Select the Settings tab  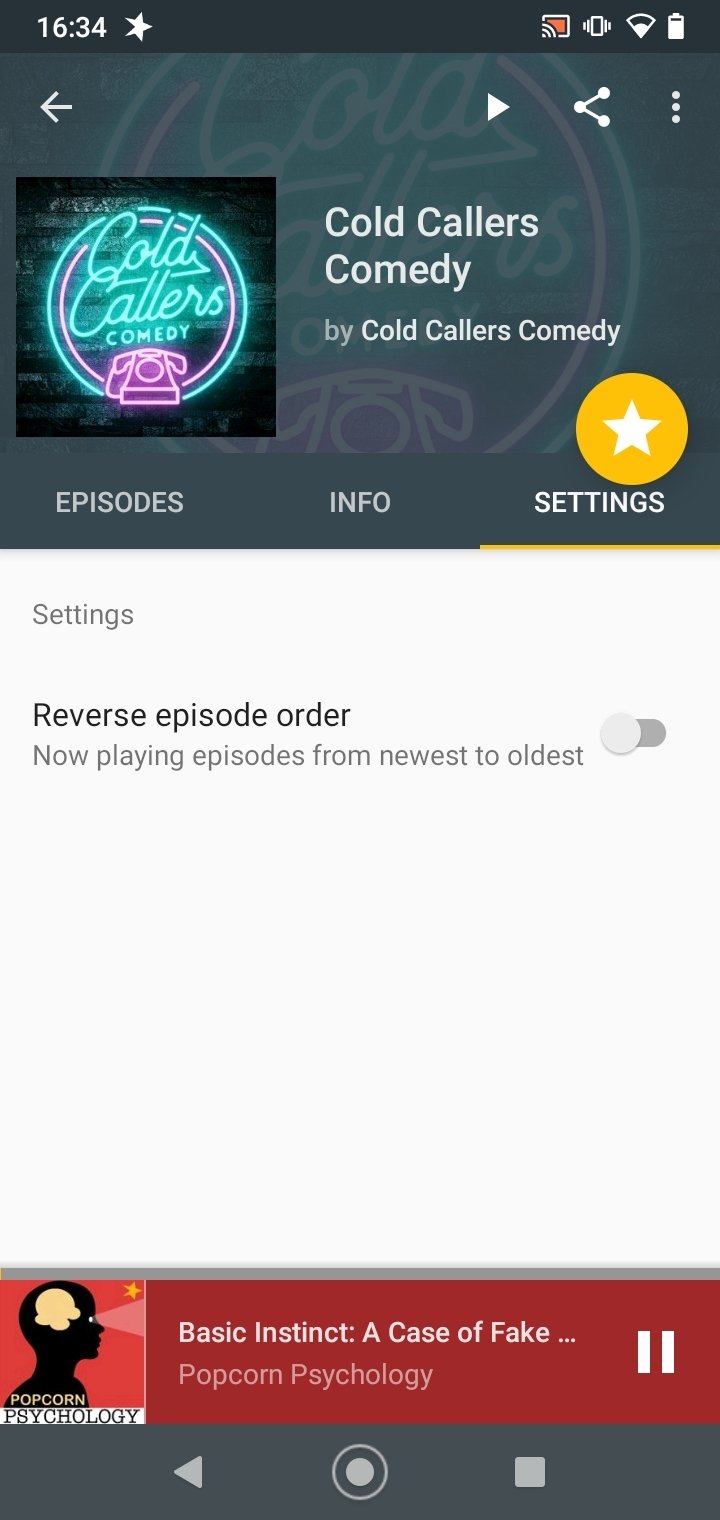[x=599, y=502]
